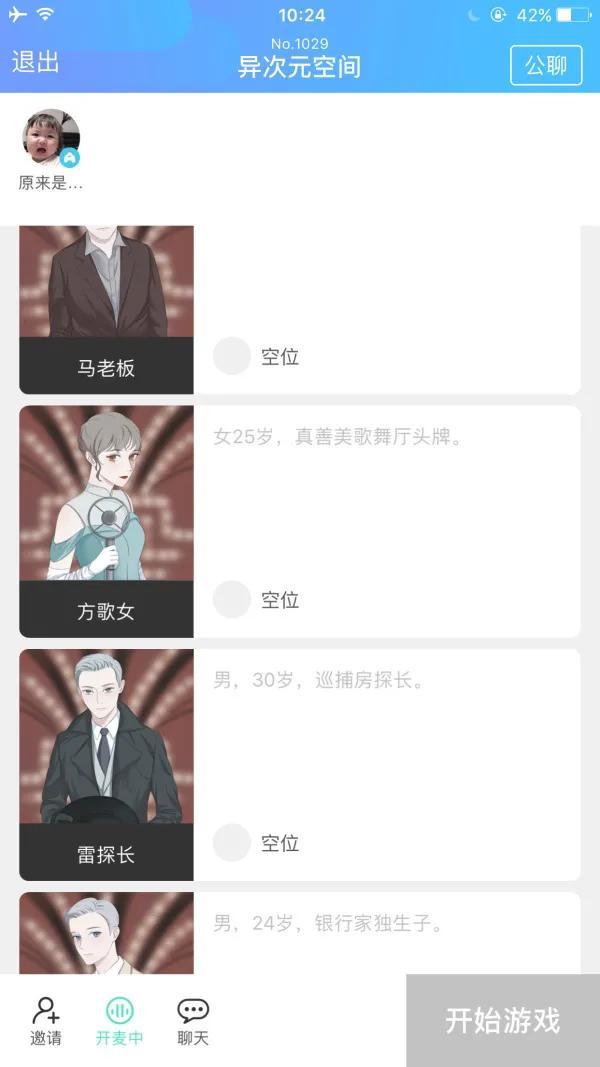View the 雷探长 character card
600x1067 pixels.
pyautogui.click(x=106, y=764)
